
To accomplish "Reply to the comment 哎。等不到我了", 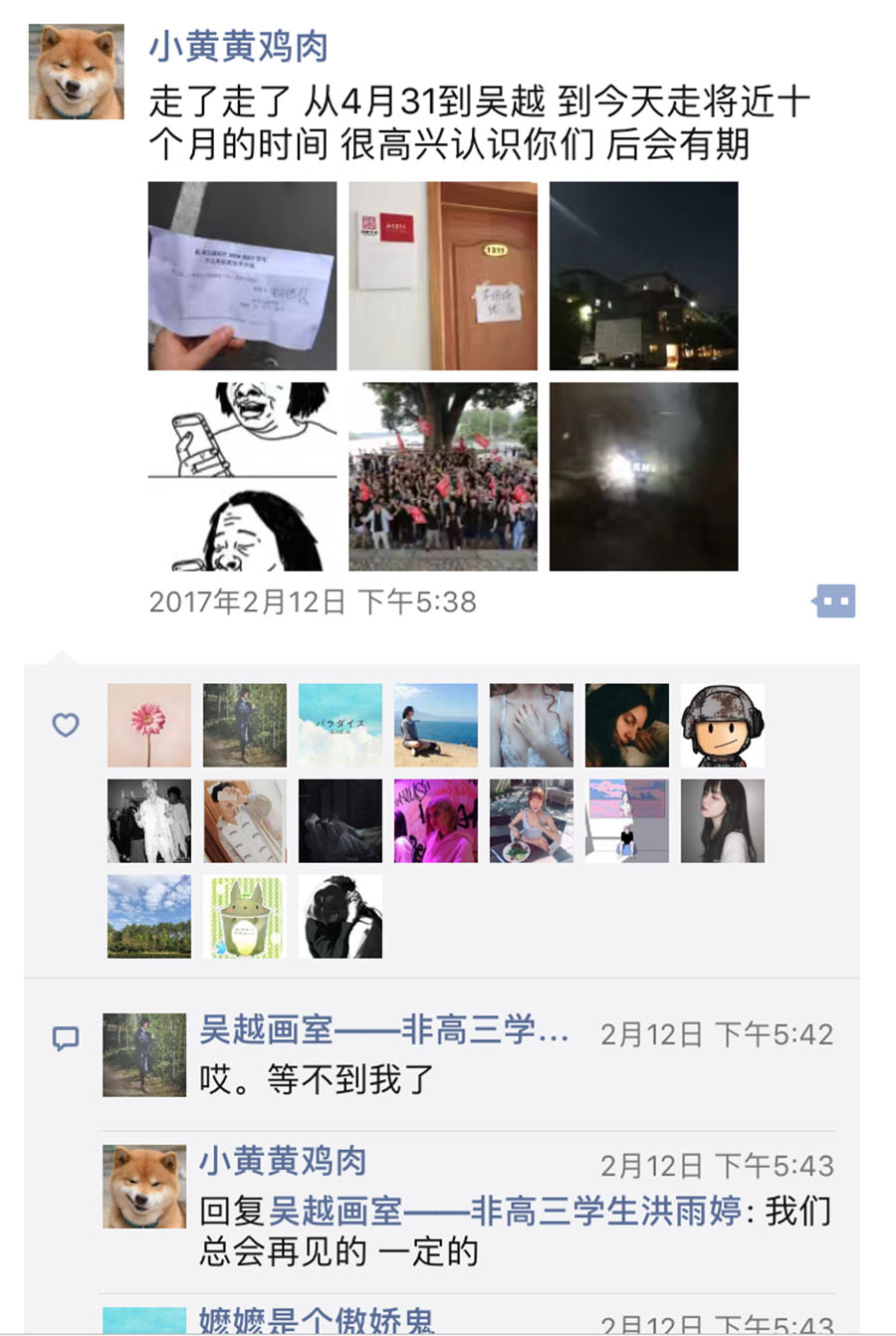I will click(x=317, y=1079).
